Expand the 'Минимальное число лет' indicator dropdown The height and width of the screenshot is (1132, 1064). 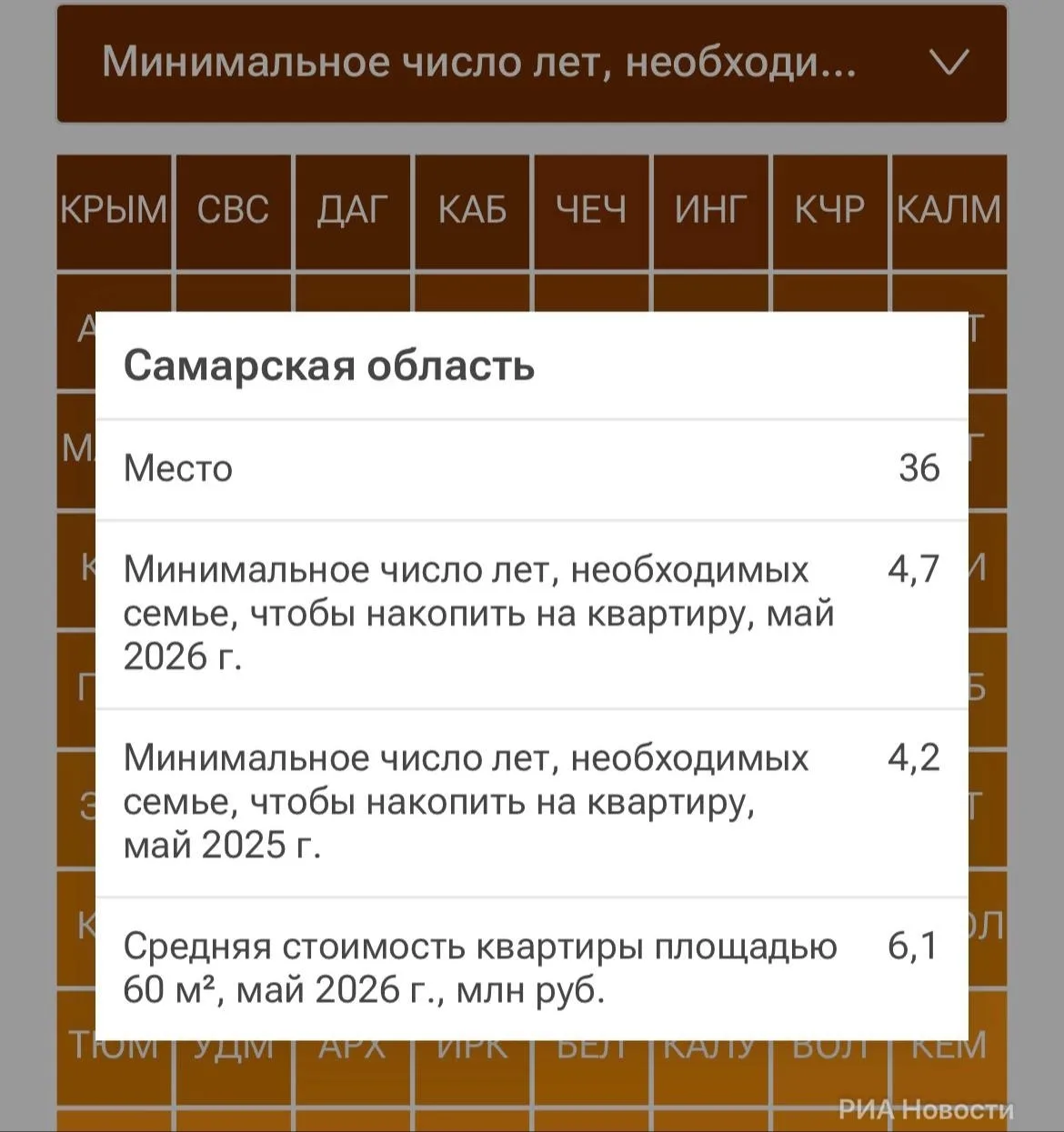(x=532, y=64)
